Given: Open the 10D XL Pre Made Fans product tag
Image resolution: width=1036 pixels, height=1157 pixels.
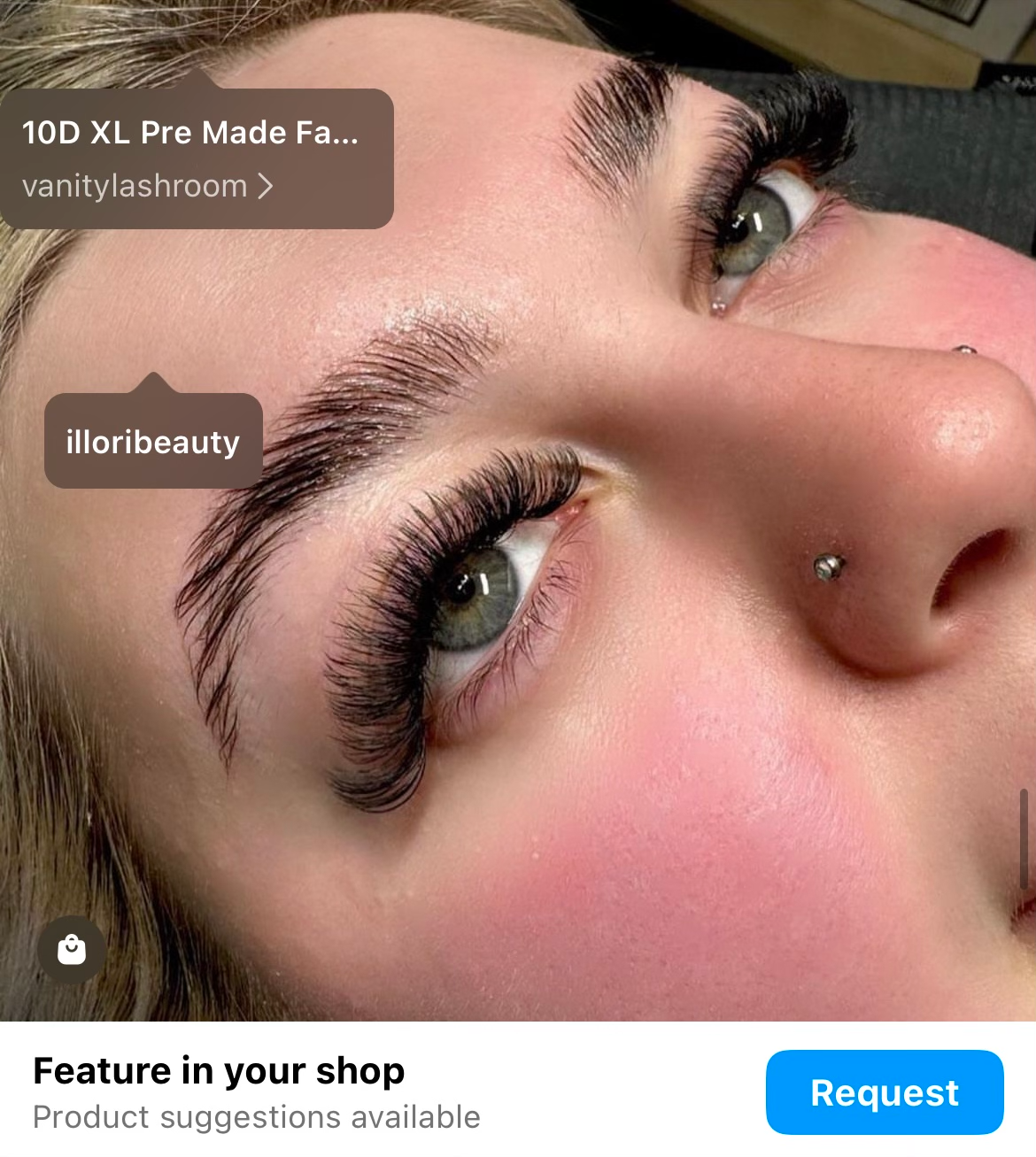Looking at the screenshot, I should 190,158.
